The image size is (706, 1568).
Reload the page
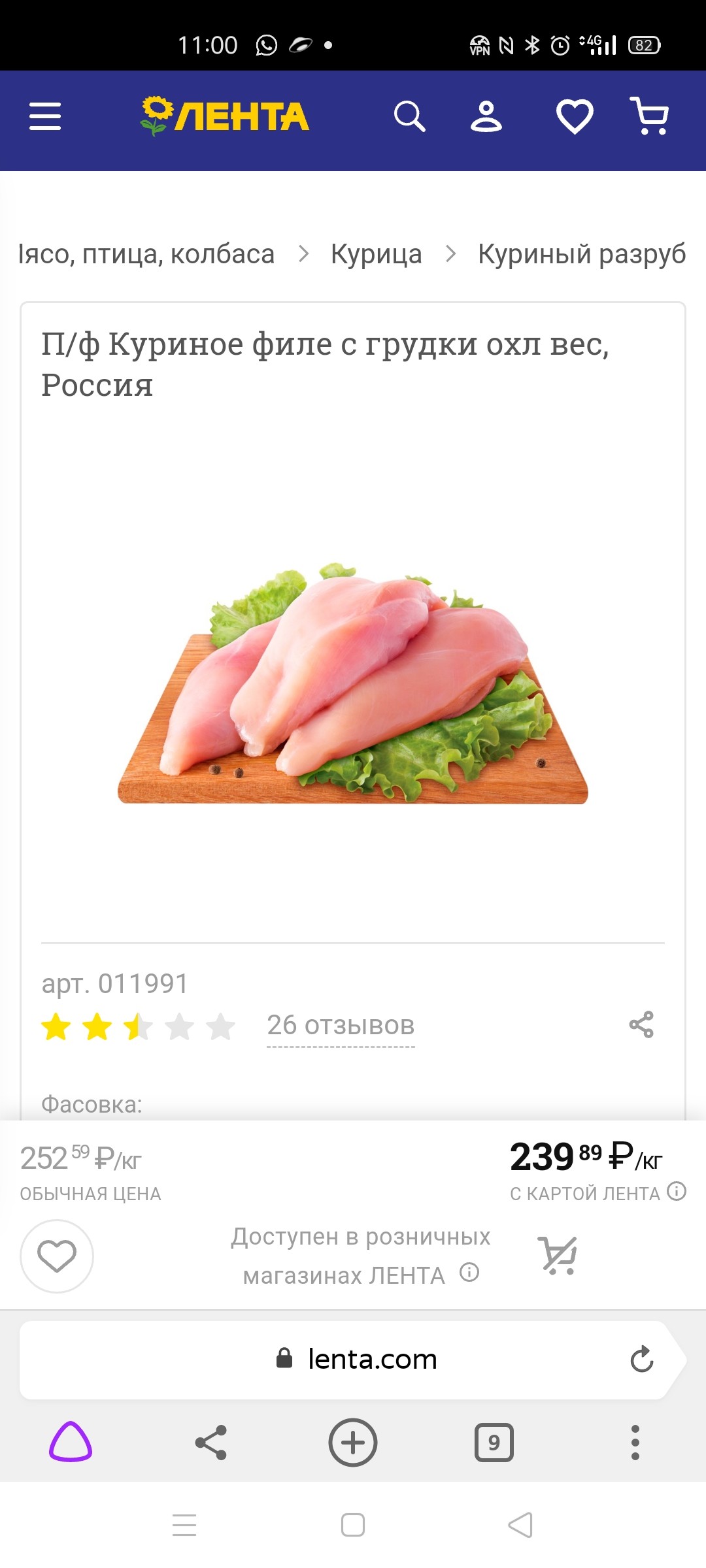[x=641, y=1360]
